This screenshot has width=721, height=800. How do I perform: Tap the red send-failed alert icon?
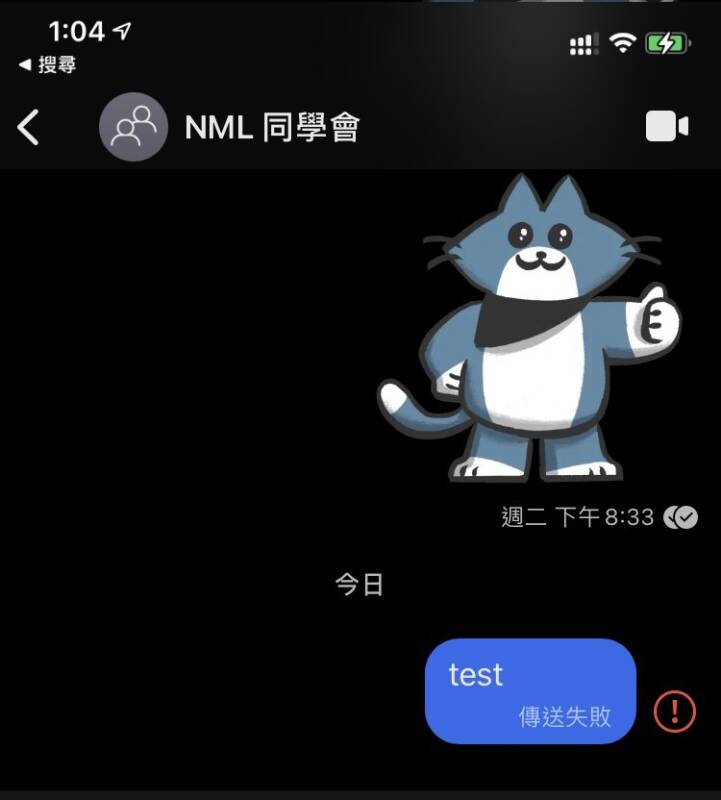(x=674, y=711)
